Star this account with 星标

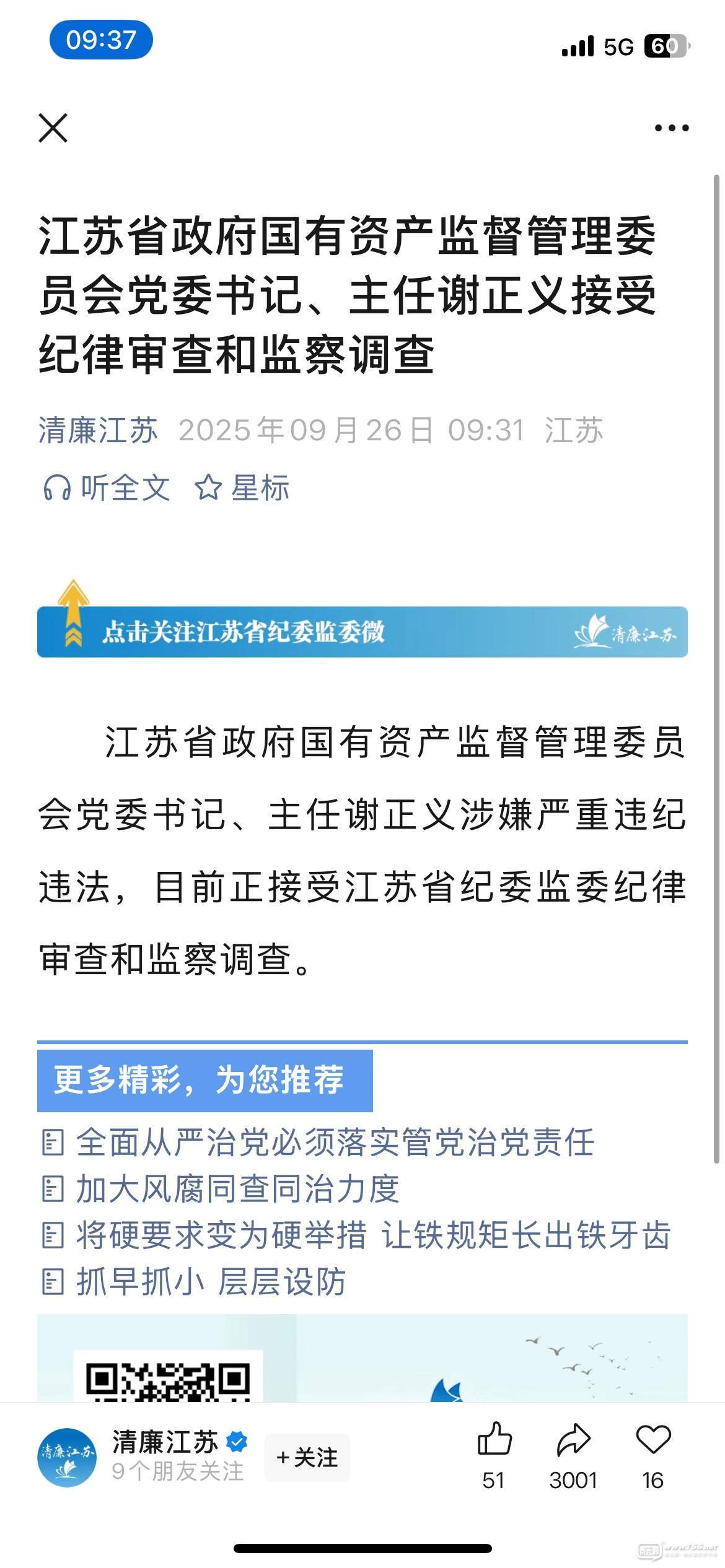pos(242,488)
